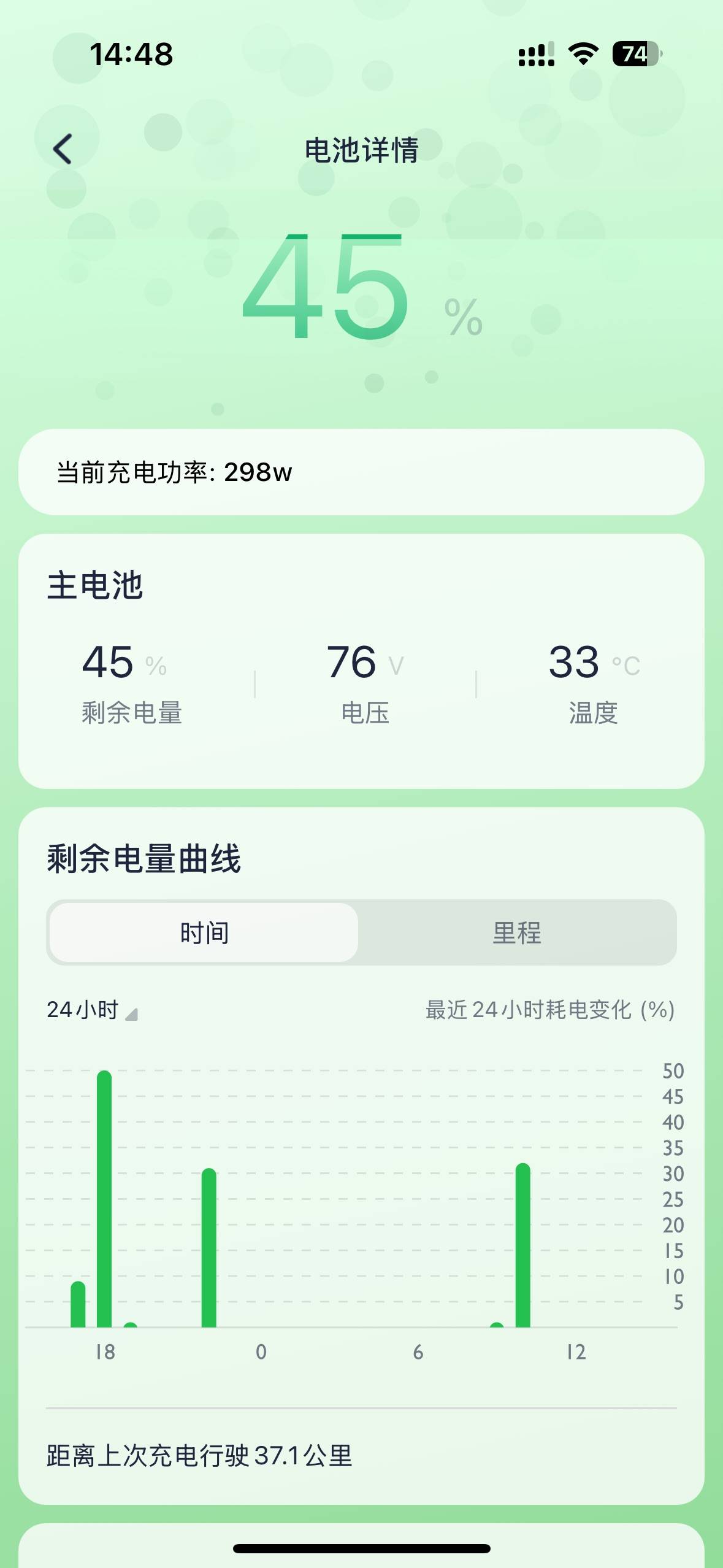723x1568 pixels.
Task: Go back from battery details
Action: [63, 149]
